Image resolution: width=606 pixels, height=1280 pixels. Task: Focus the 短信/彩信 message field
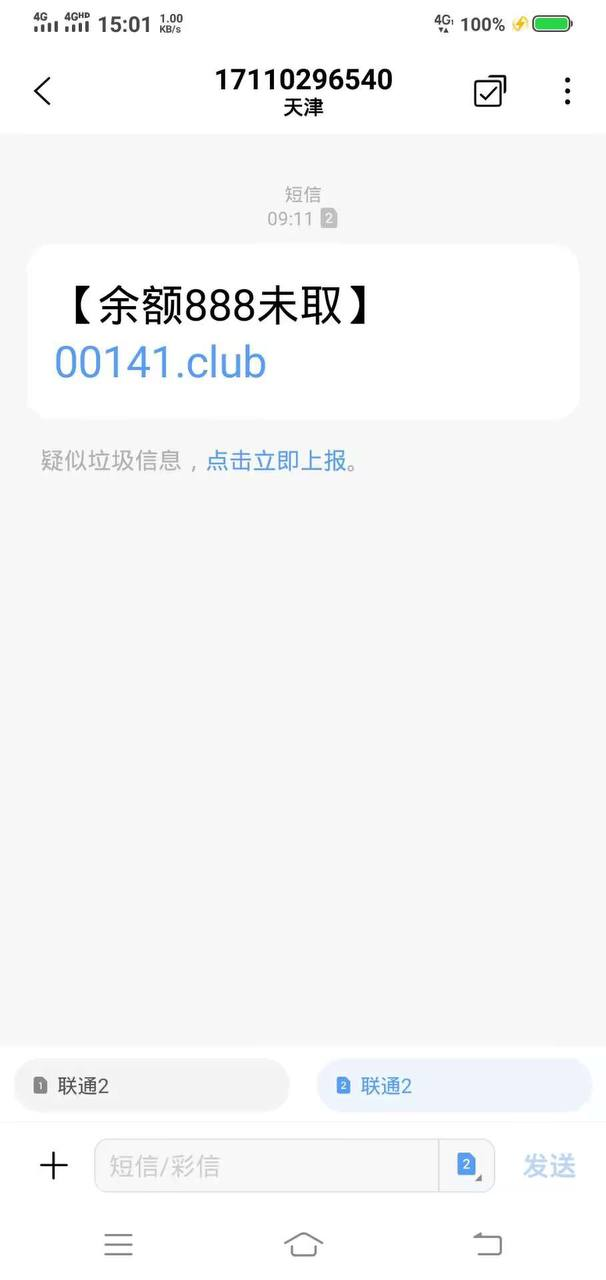266,1165
